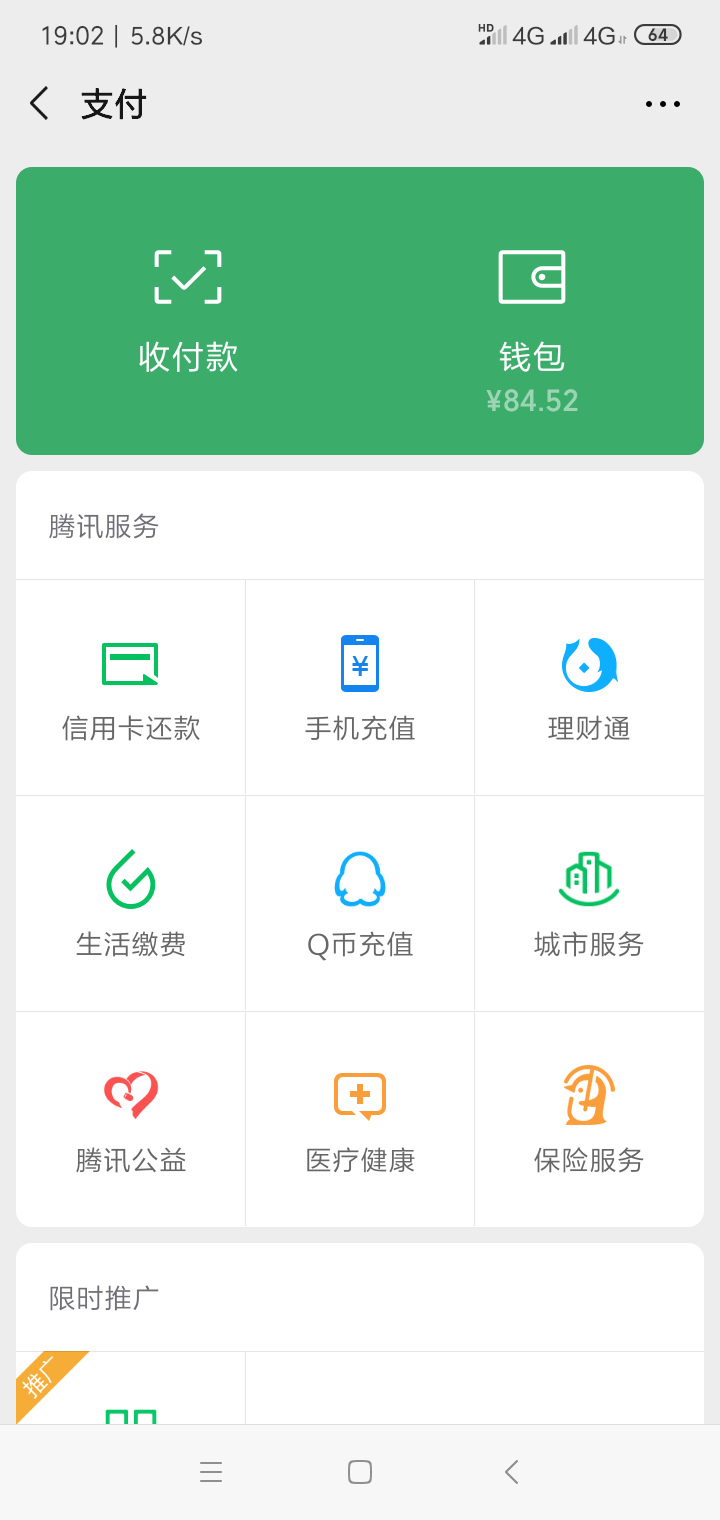The image size is (720, 1520).
Task: Choose 生活缴费
Action: pyautogui.click(x=131, y=904)
